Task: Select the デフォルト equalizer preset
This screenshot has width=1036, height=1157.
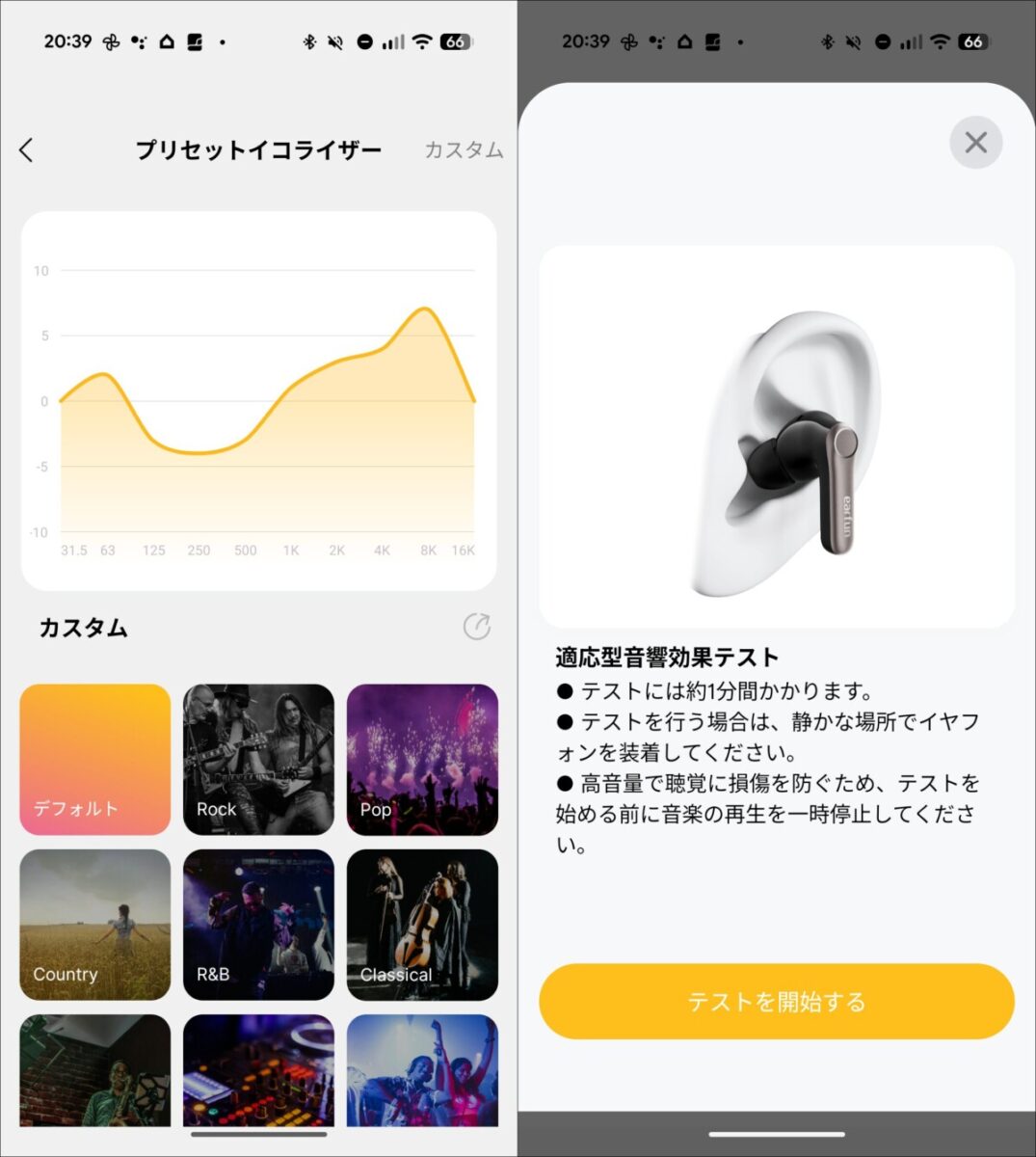Action: pos(94,759)
